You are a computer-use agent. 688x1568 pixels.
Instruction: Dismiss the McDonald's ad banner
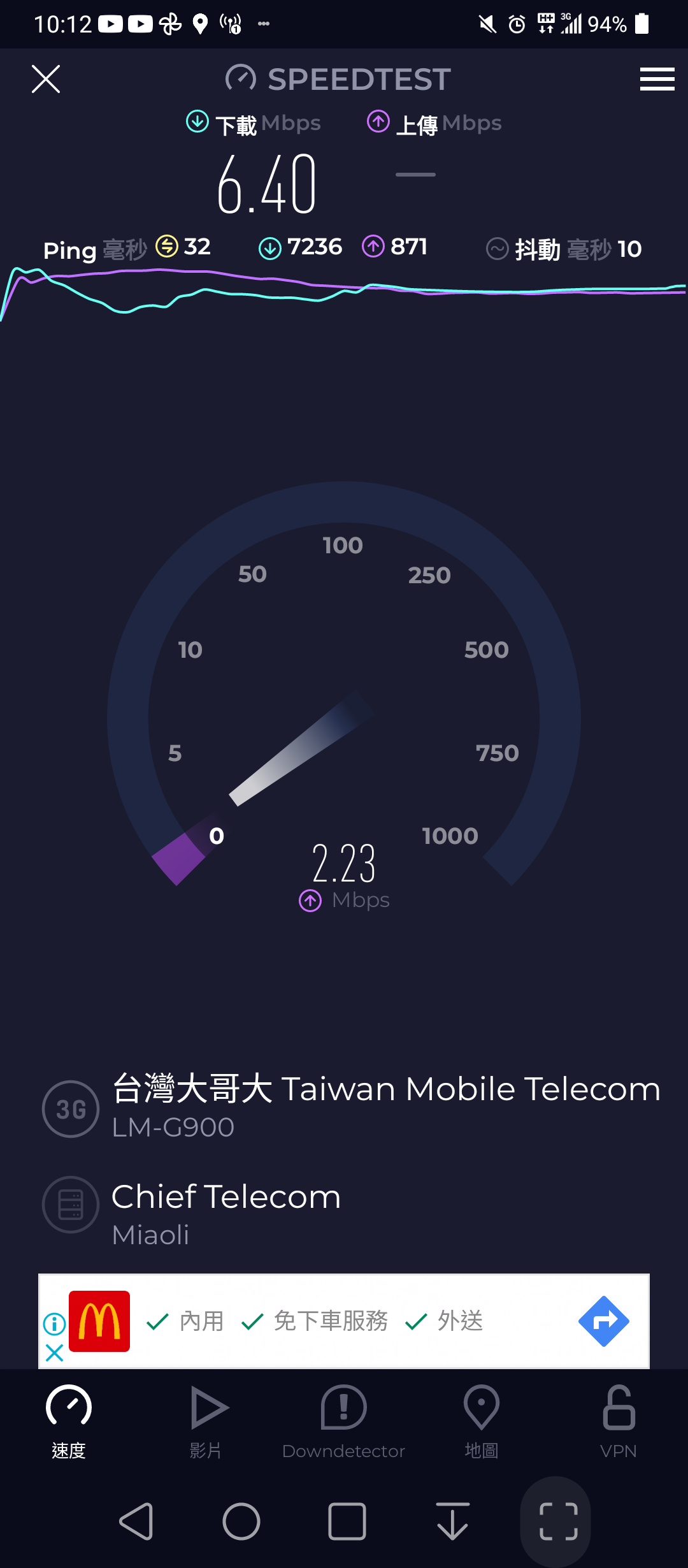(x=55, y=1353)
